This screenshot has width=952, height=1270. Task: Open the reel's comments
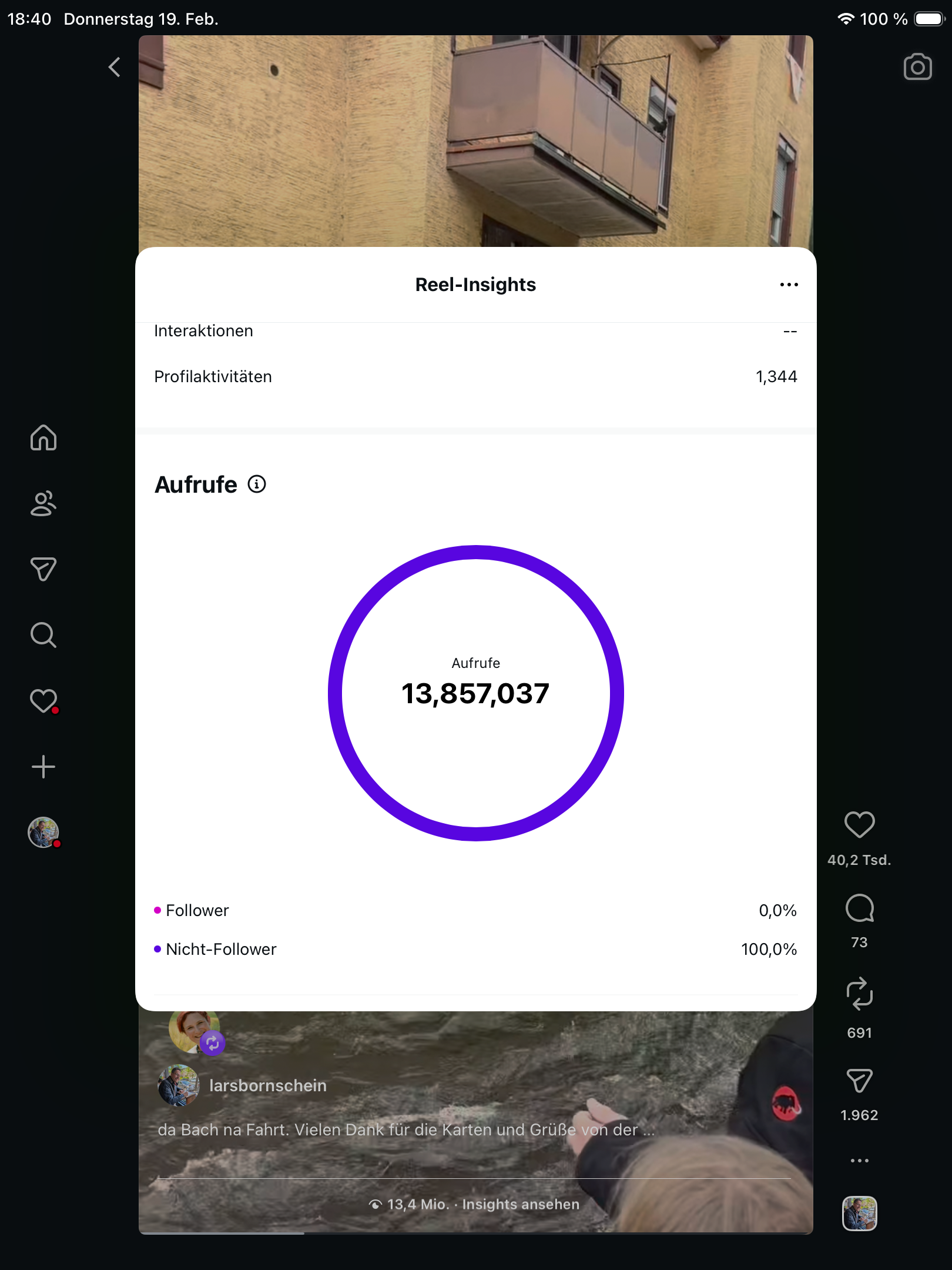859,909
